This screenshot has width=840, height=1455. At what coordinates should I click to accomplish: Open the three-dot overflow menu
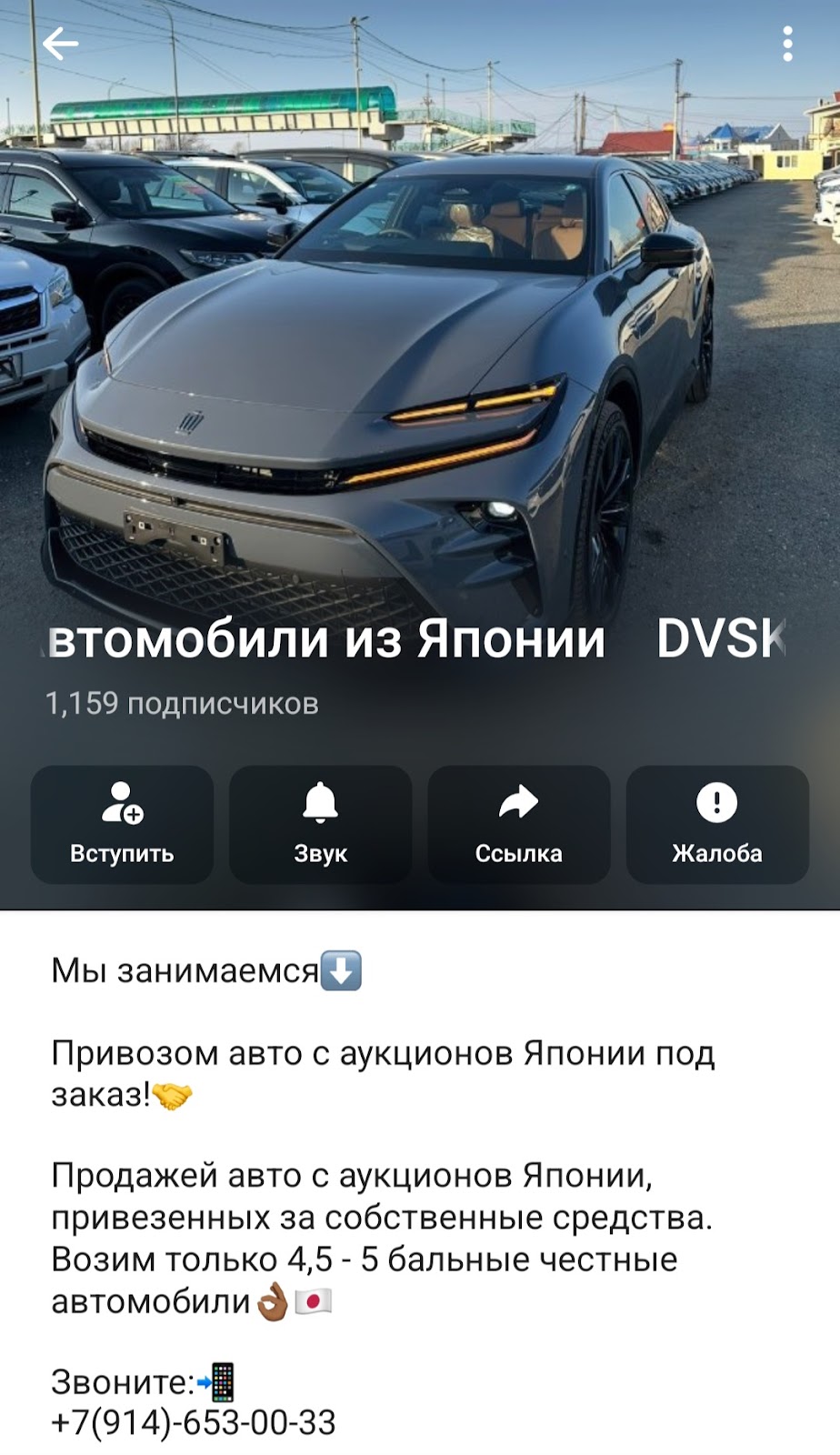pyautogui.click(x=787, y=44)
